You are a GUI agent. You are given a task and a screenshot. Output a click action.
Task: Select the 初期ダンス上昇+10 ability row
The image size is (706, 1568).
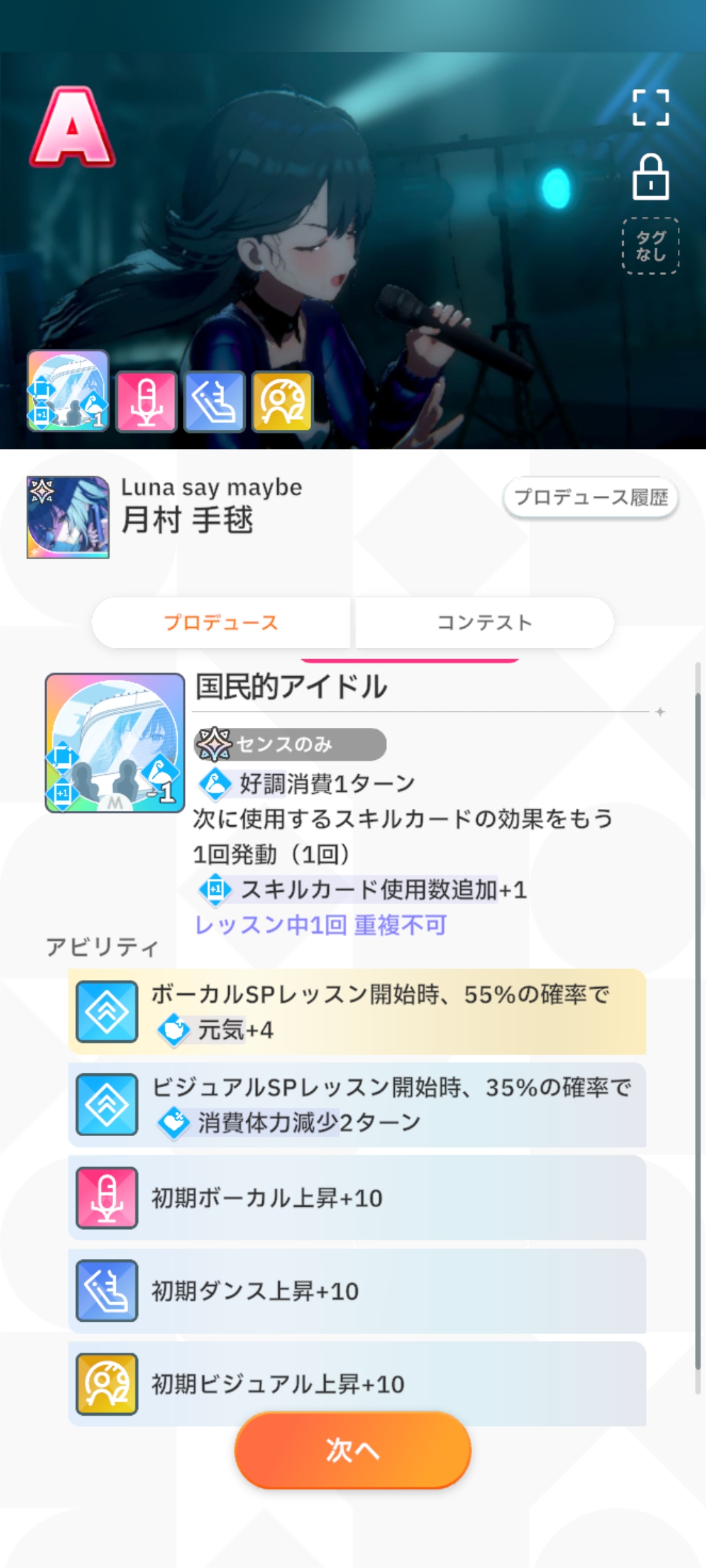357,1291
